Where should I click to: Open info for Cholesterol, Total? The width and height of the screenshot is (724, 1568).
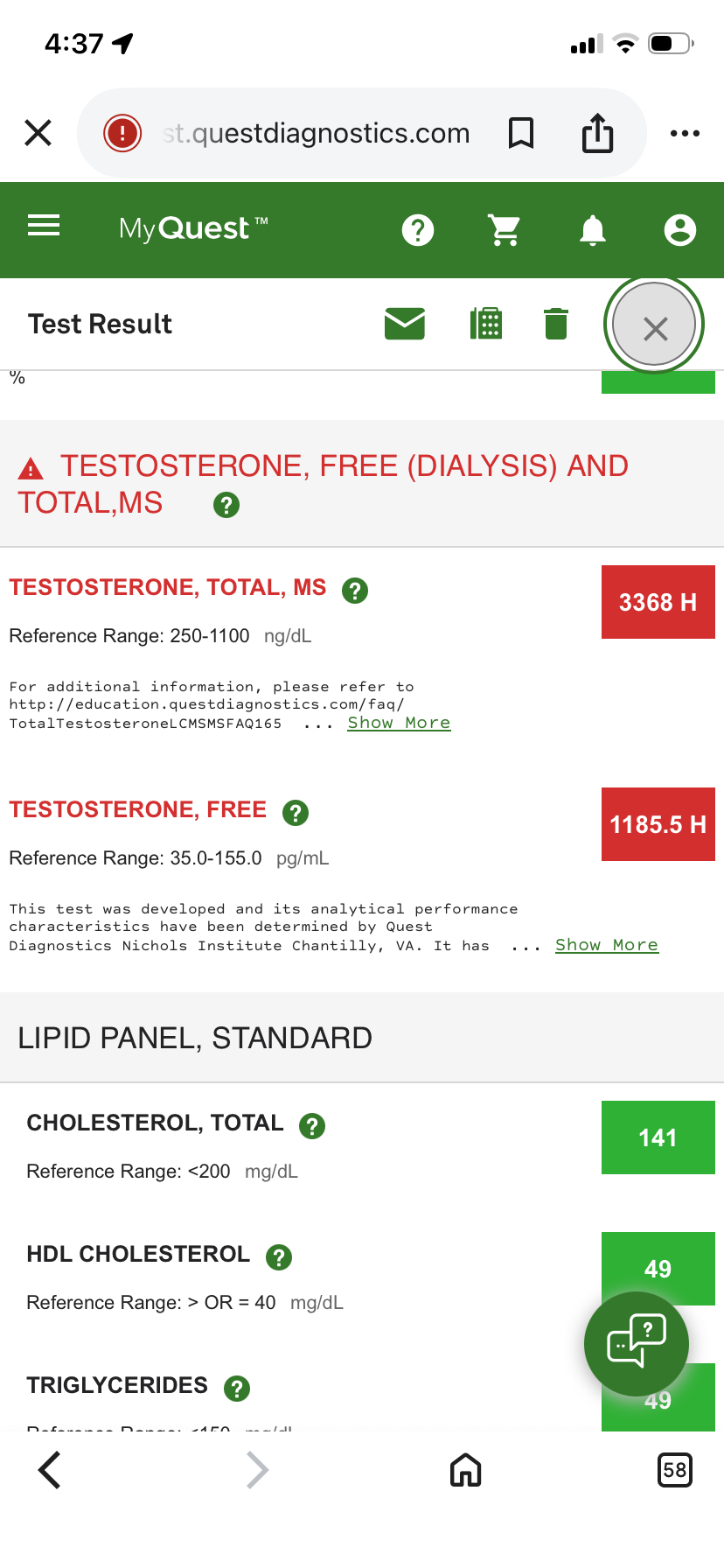[x=312, y=1126]
